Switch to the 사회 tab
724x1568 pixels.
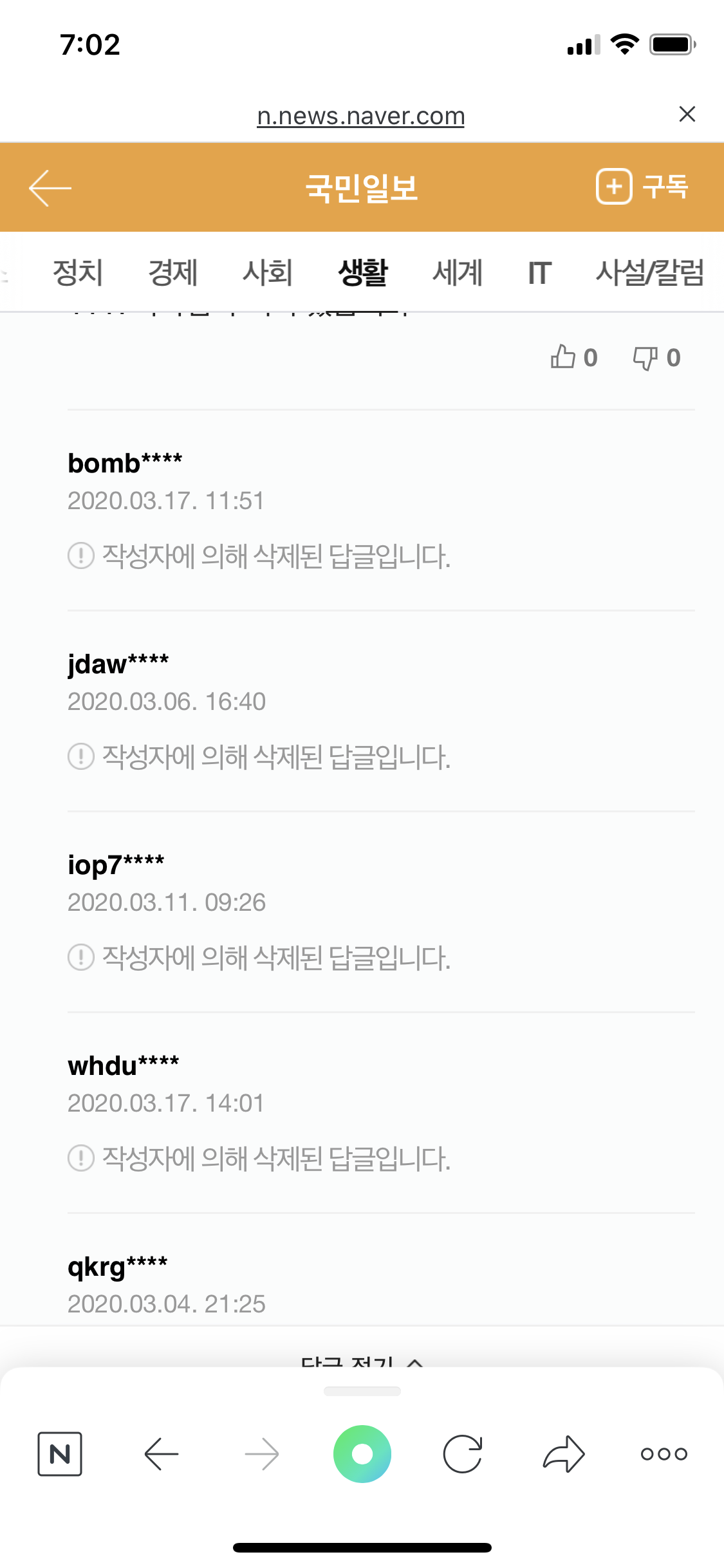click(268, 272)
